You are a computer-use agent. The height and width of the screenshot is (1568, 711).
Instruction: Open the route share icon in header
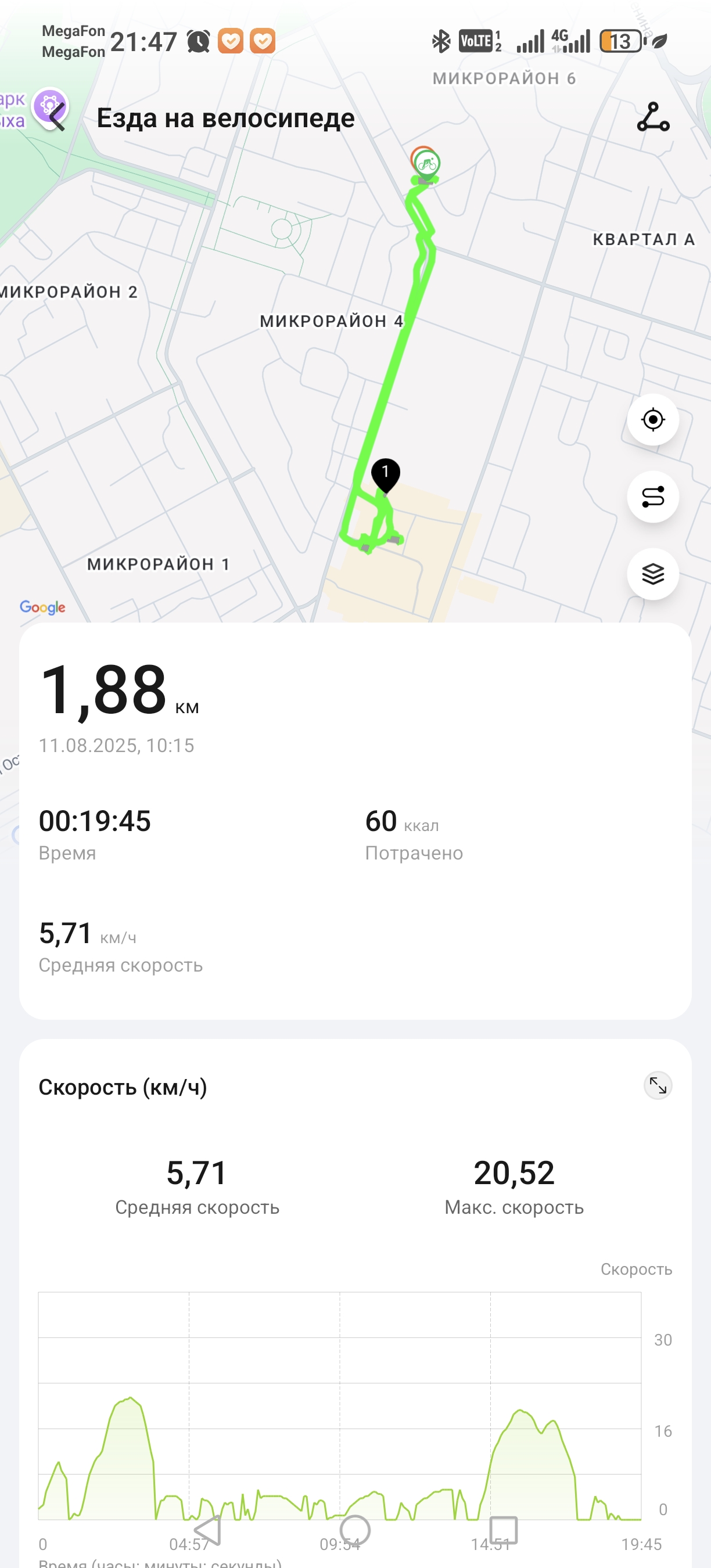[653, 117]
